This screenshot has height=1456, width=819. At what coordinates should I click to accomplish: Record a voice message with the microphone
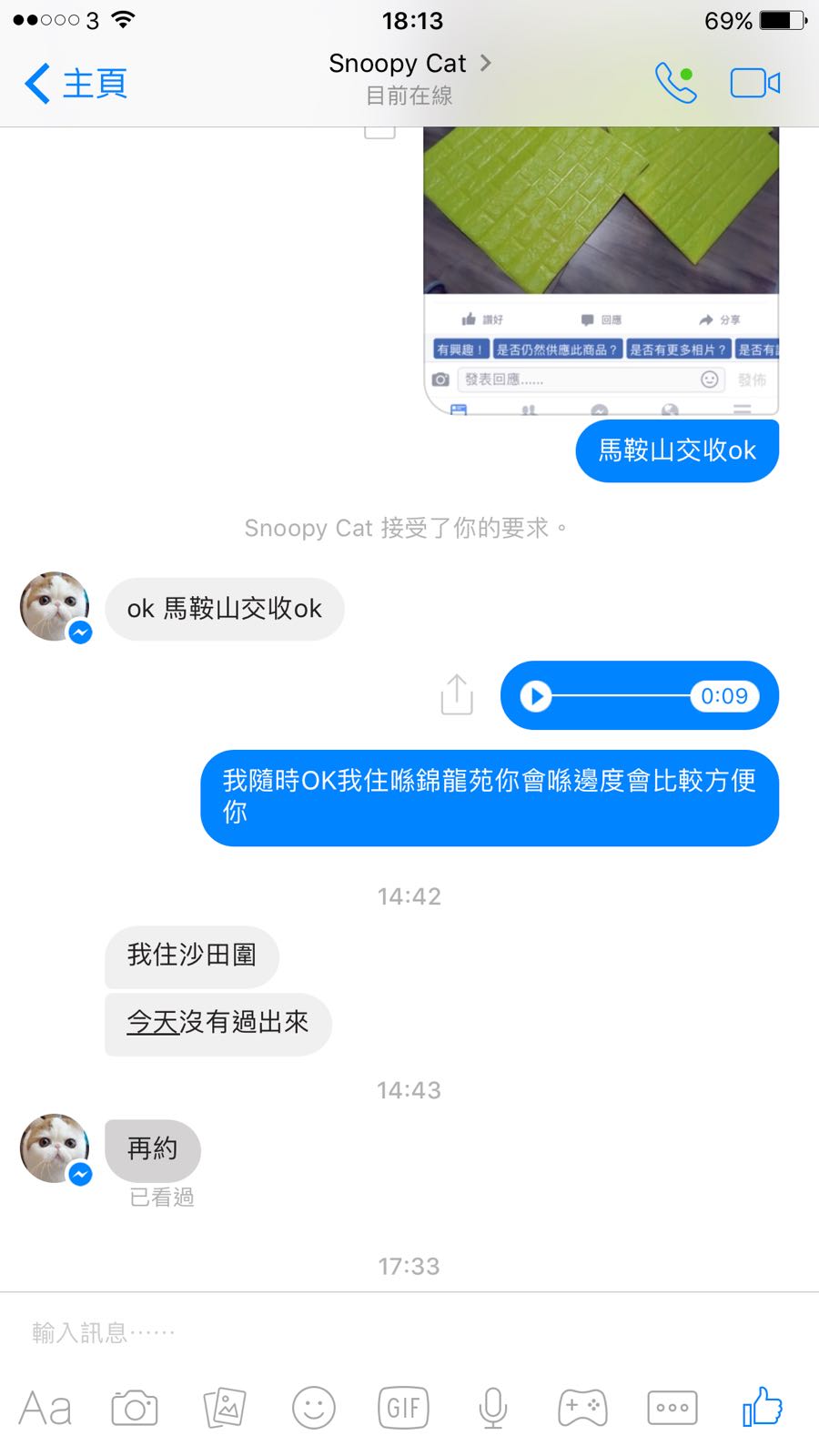point(492,1409)
